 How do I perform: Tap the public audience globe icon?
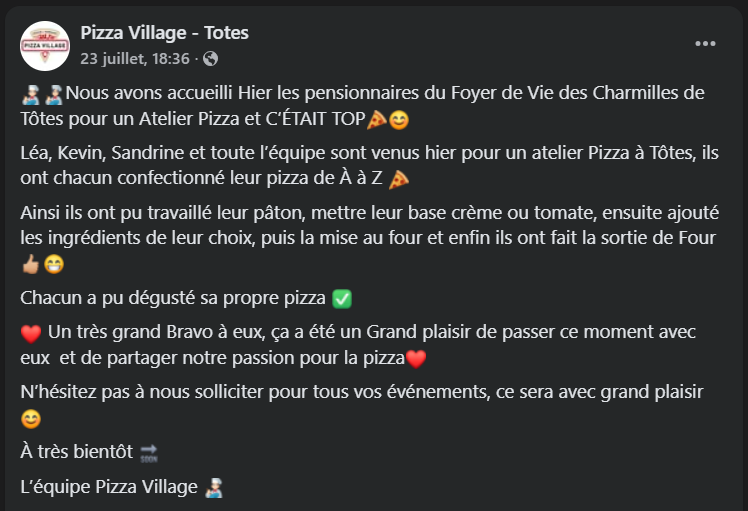pos(211,59)
